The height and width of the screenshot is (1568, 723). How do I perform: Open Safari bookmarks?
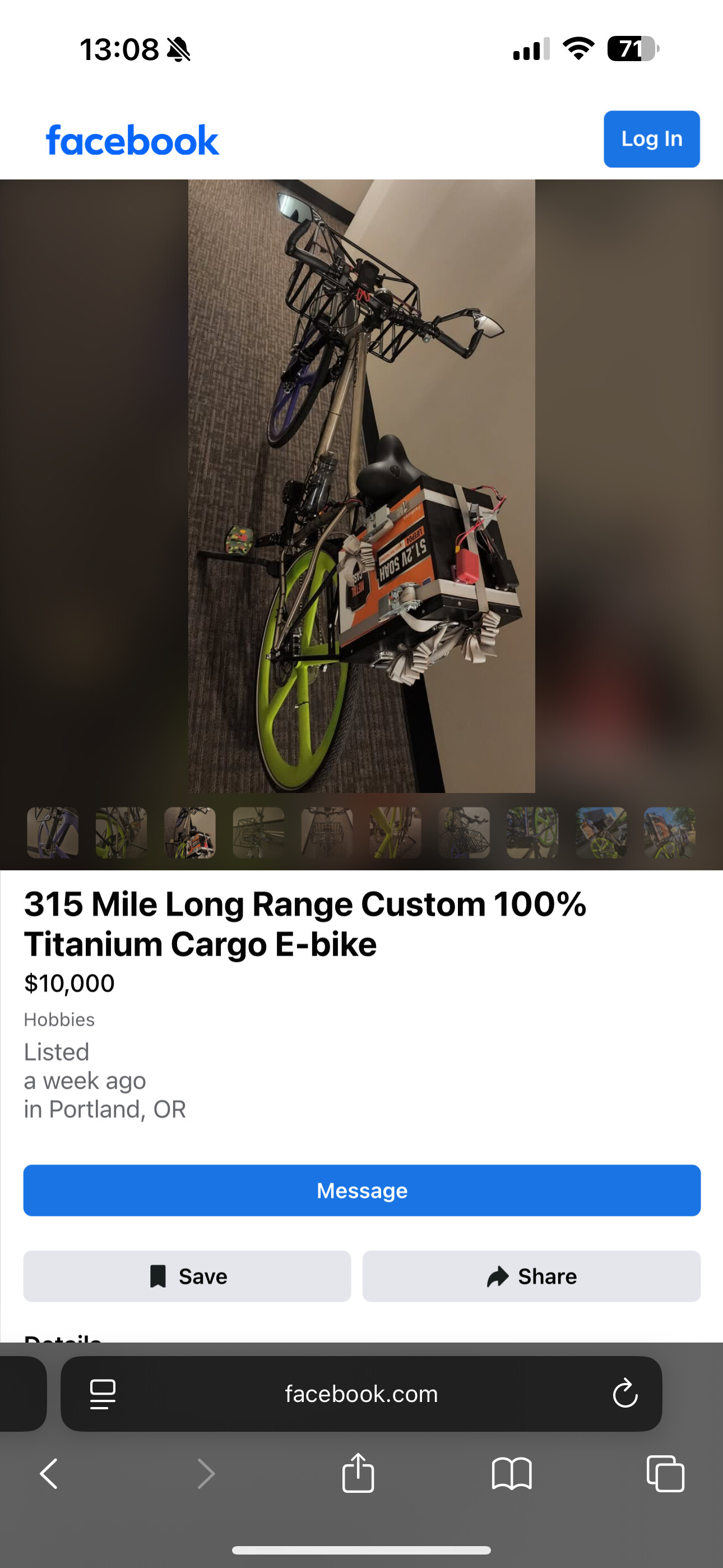click(511, 1474)
